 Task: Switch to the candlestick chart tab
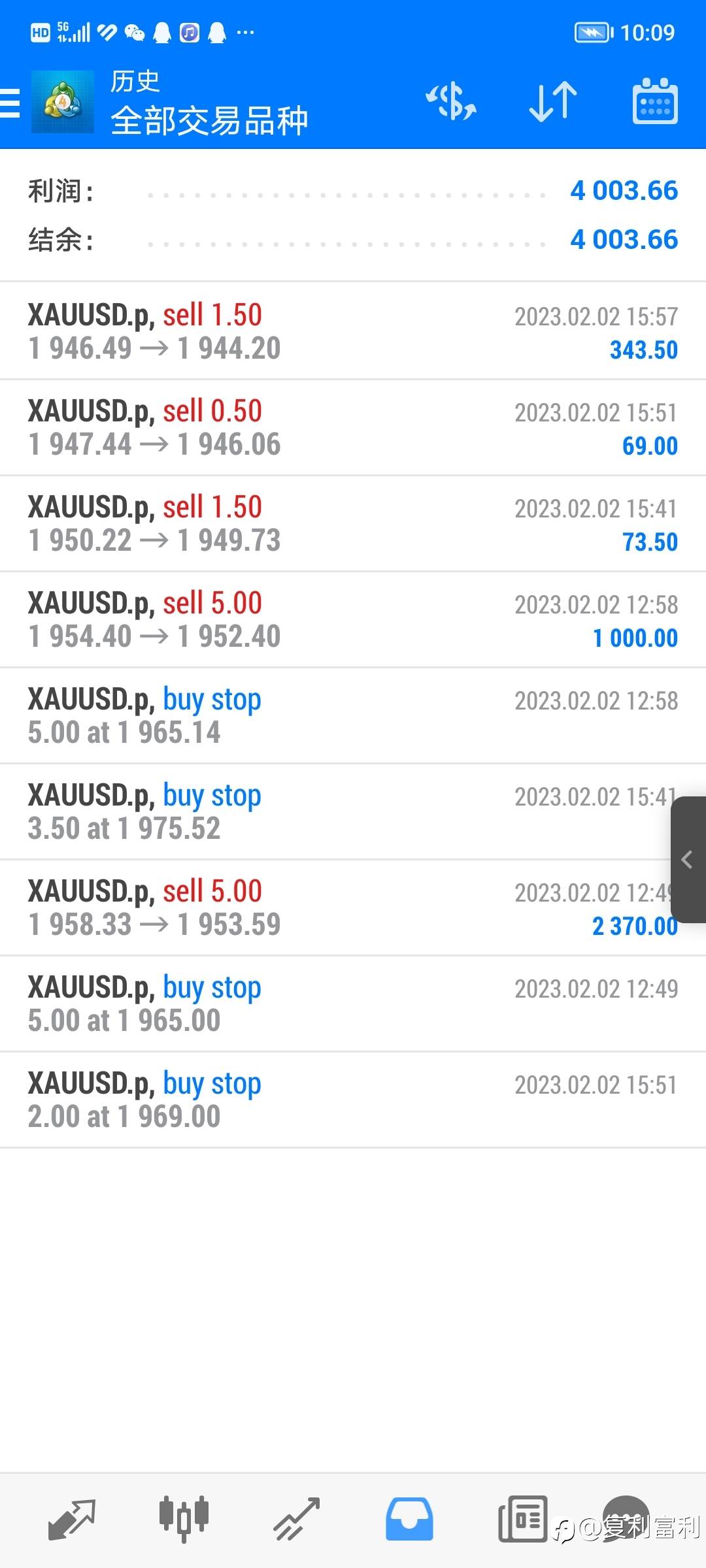click(184, 1519)
